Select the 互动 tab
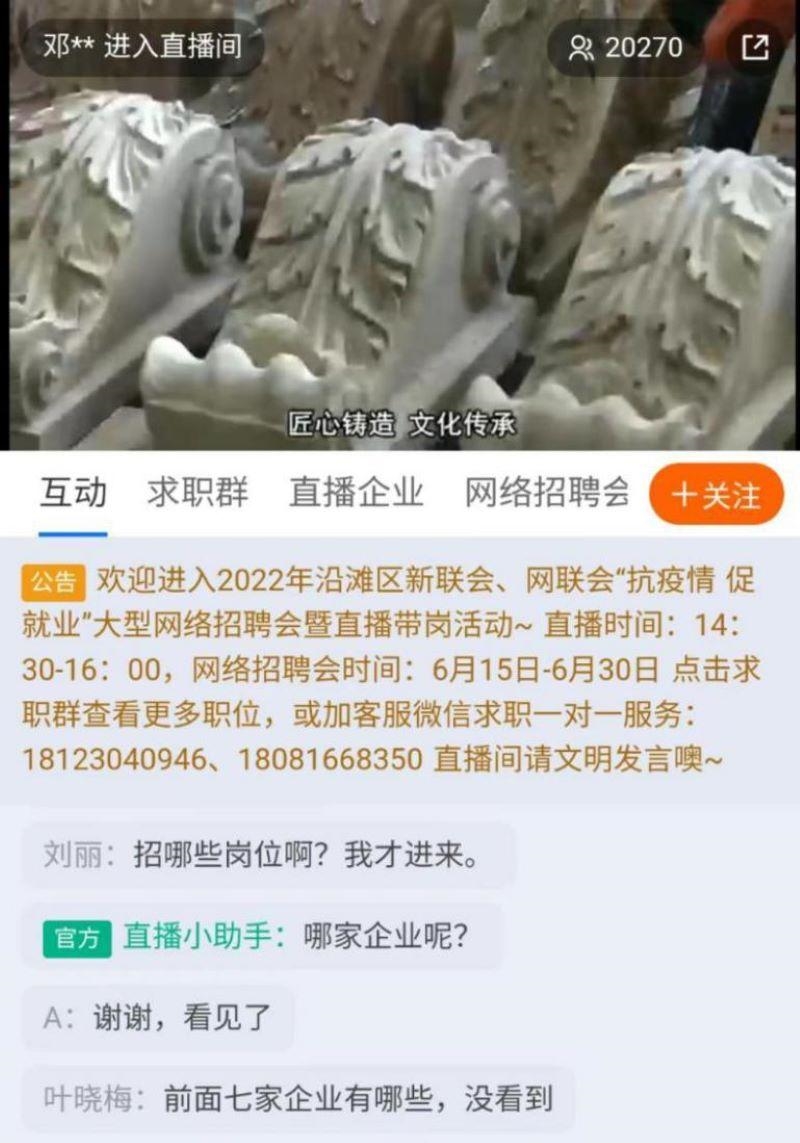The image size is (800, 1143). (73, 493)
